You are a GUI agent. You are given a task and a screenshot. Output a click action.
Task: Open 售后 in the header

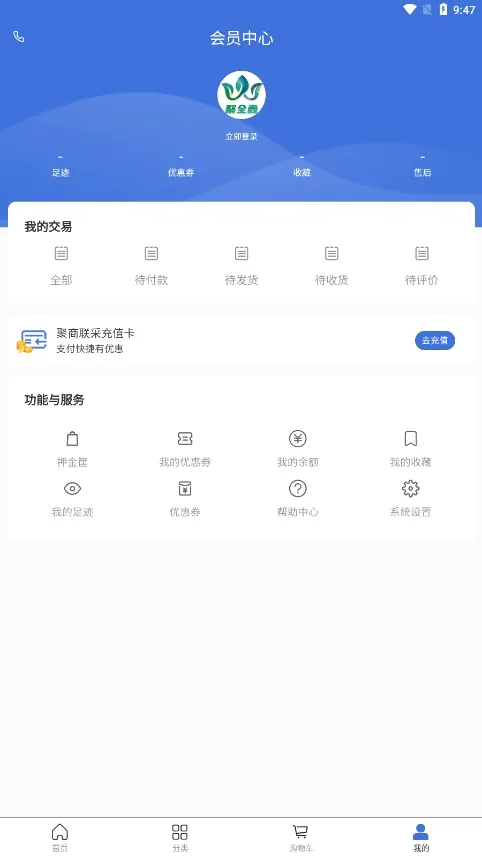[422, 167]
